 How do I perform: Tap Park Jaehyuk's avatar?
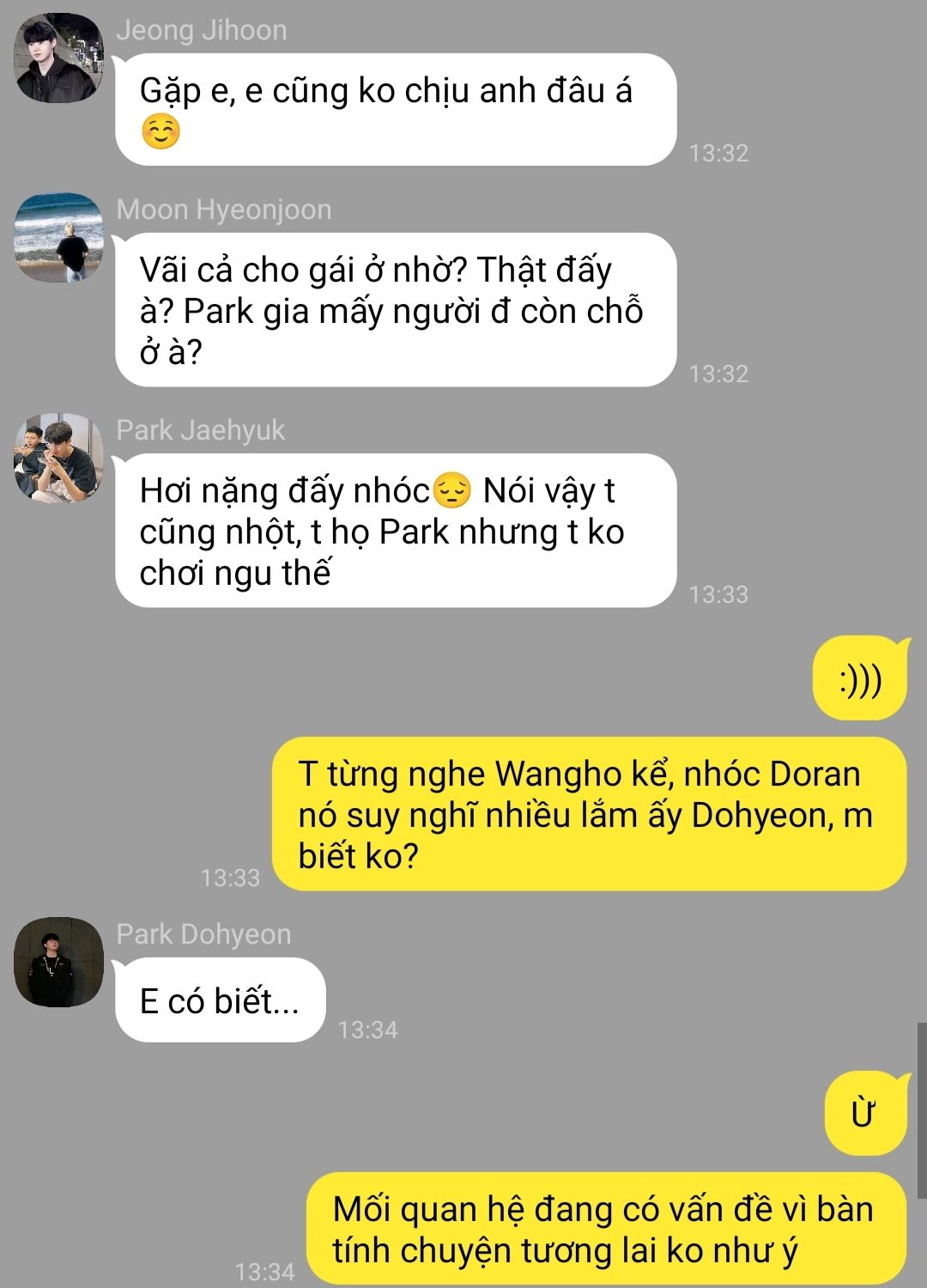click(x=58, y=458)
